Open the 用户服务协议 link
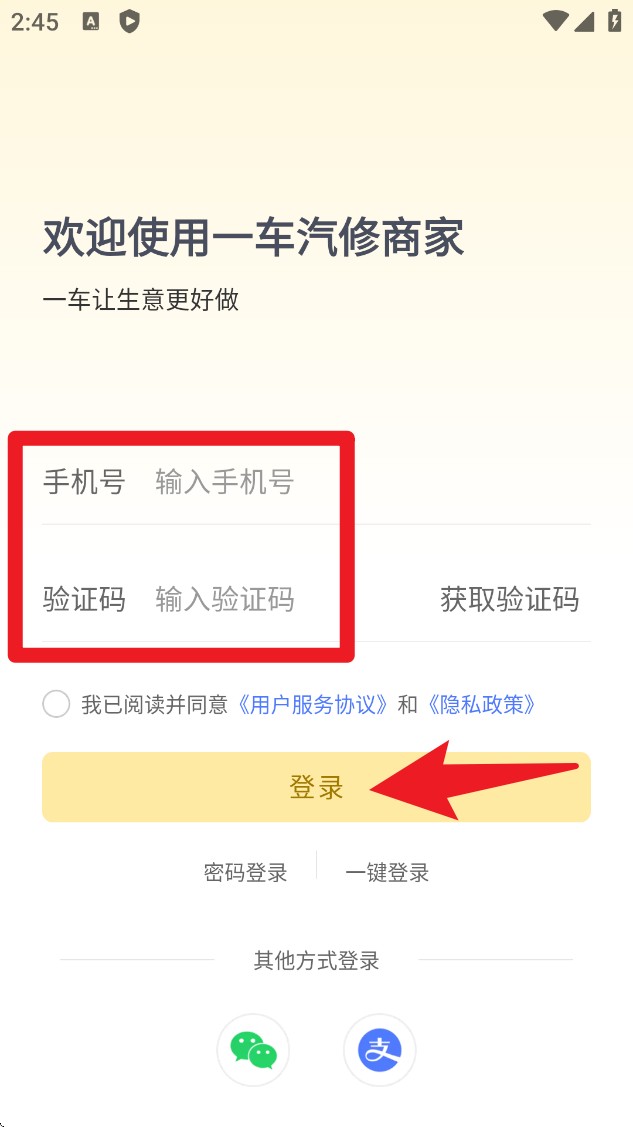 point(312,704)
